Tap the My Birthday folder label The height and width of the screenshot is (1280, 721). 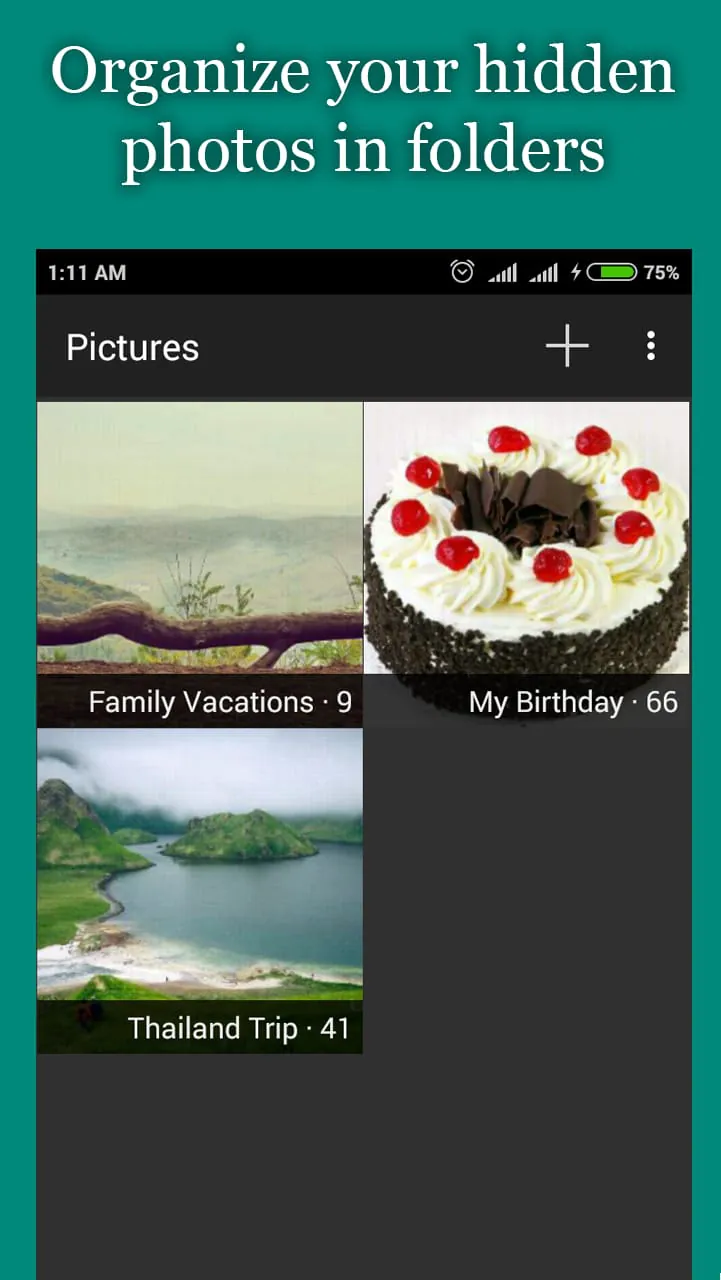point(546,701)
